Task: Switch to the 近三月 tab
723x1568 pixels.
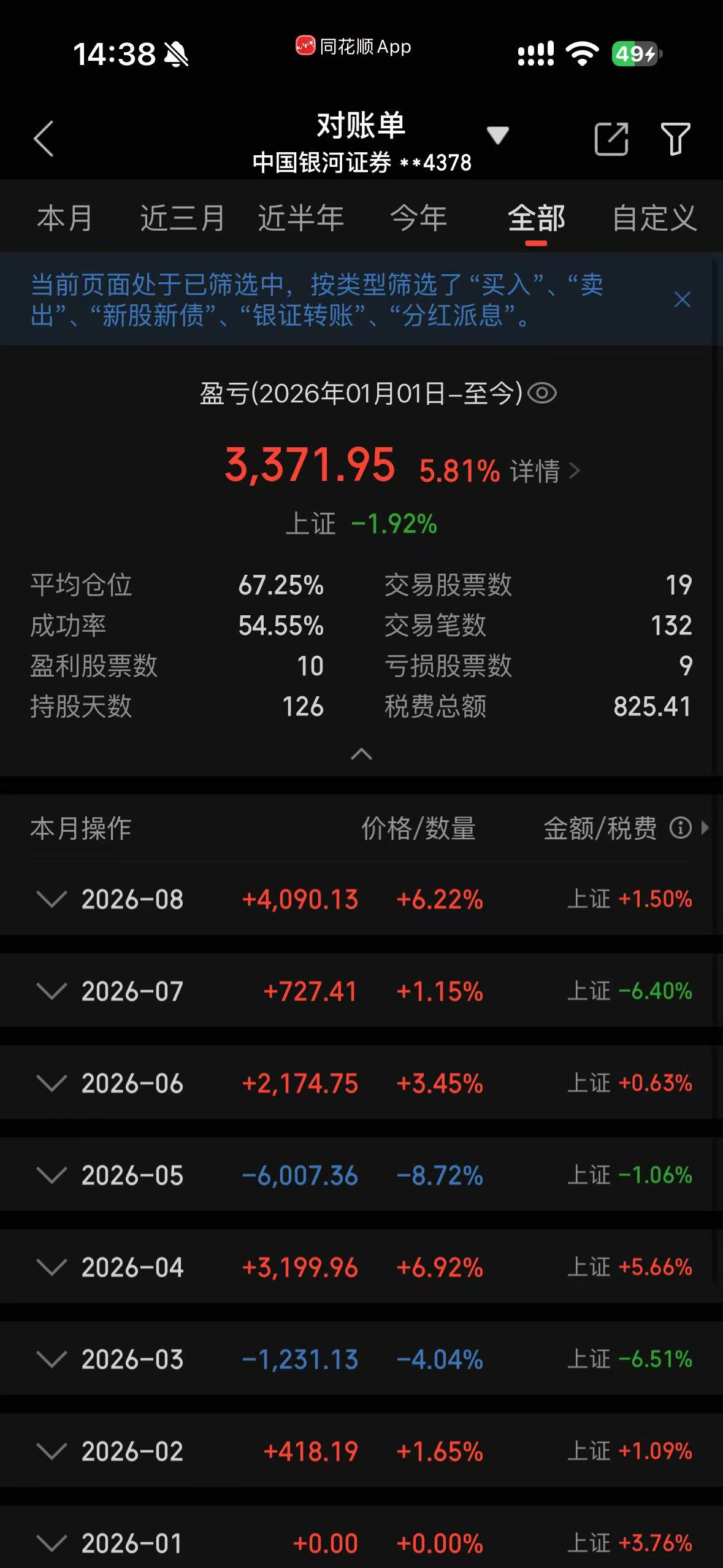Action: pos(183,218)
